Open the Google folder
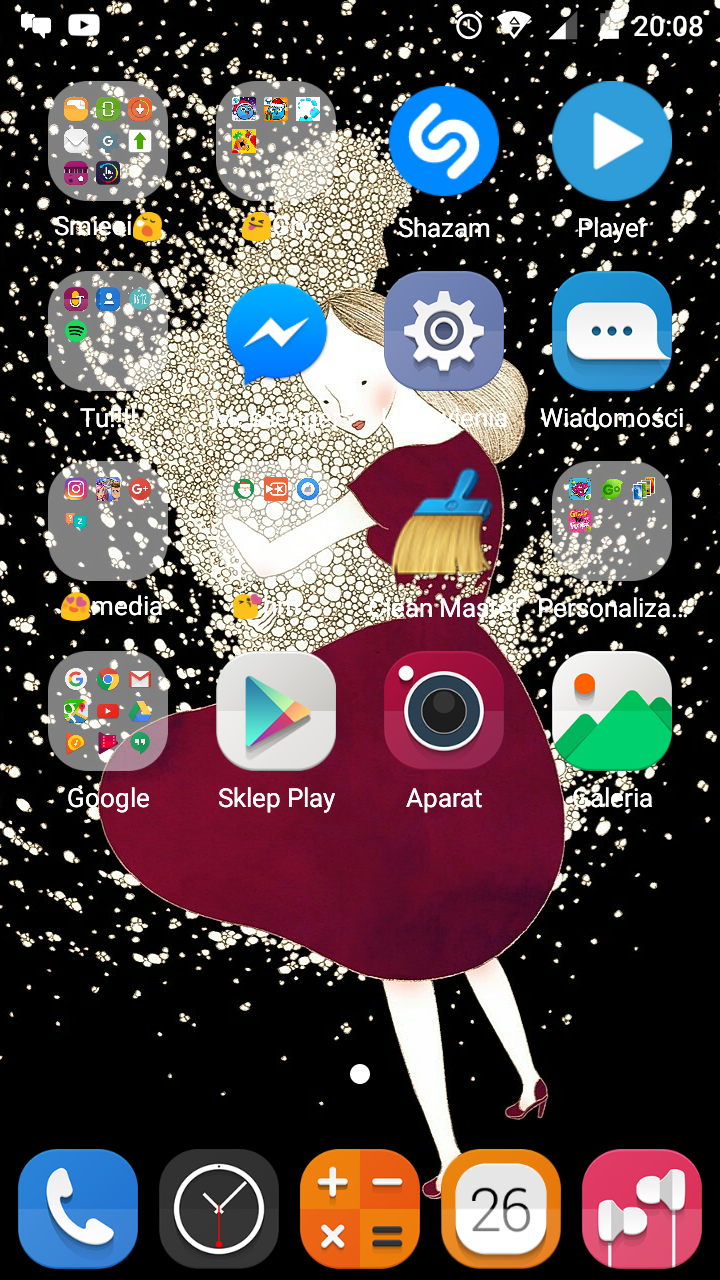Screen dimensions: 720x1280 [108, 712]
